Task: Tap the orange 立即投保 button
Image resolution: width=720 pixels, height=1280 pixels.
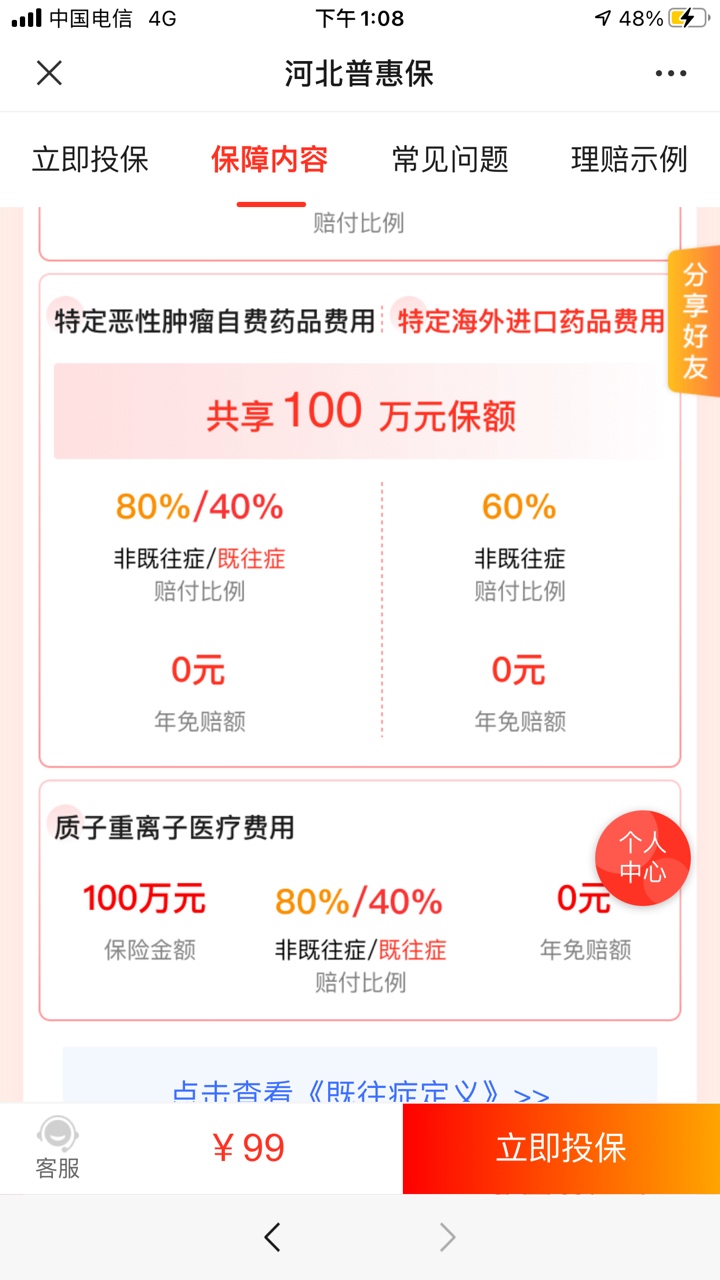Action: pos(561,1148)
